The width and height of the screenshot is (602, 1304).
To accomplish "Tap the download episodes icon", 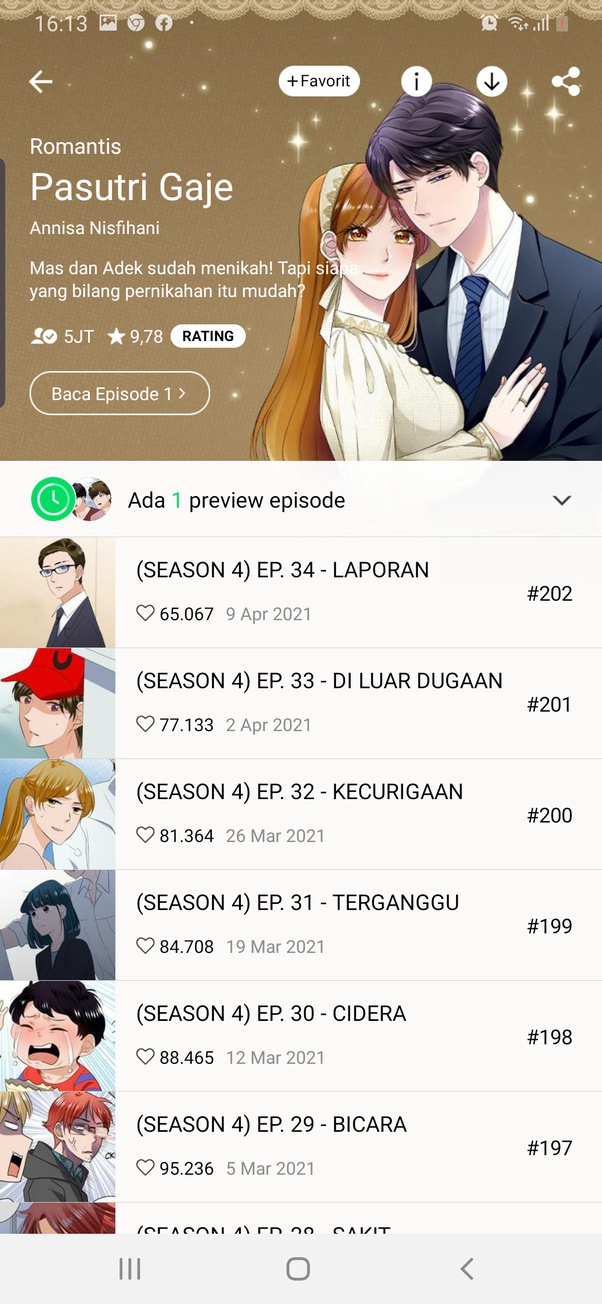I will (491, 82).
